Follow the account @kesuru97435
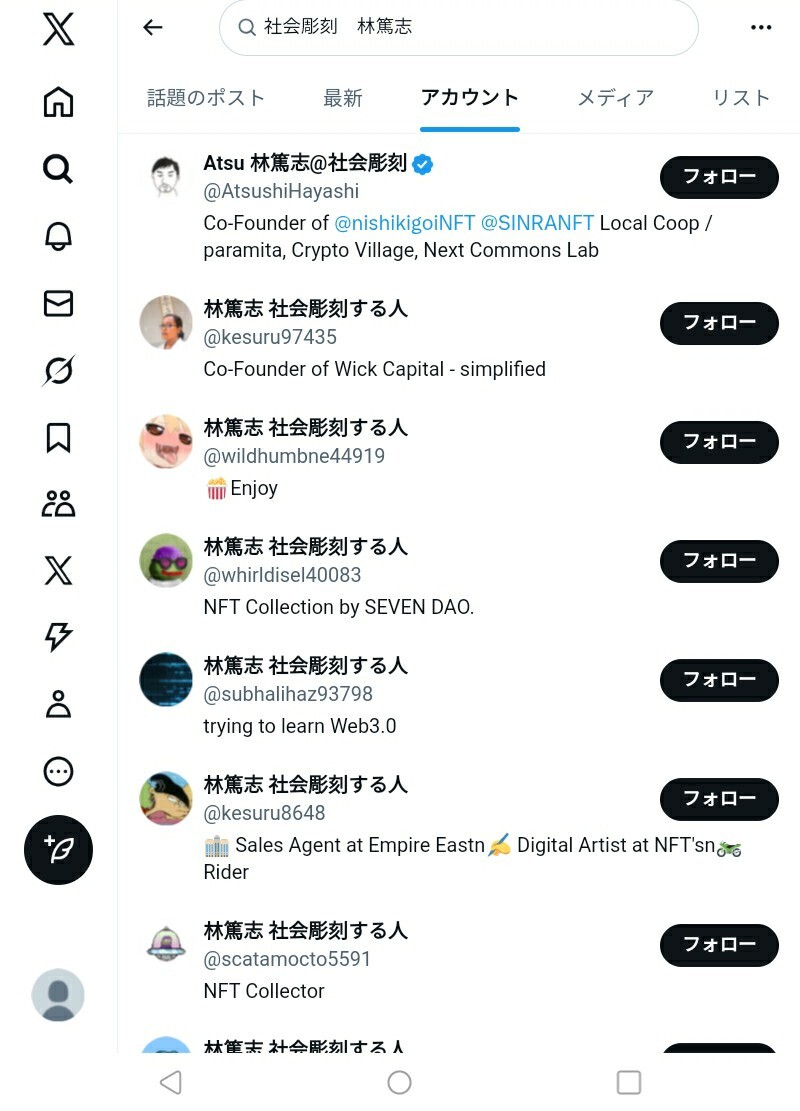The image size is (800, 1111). tap(718, 323)
